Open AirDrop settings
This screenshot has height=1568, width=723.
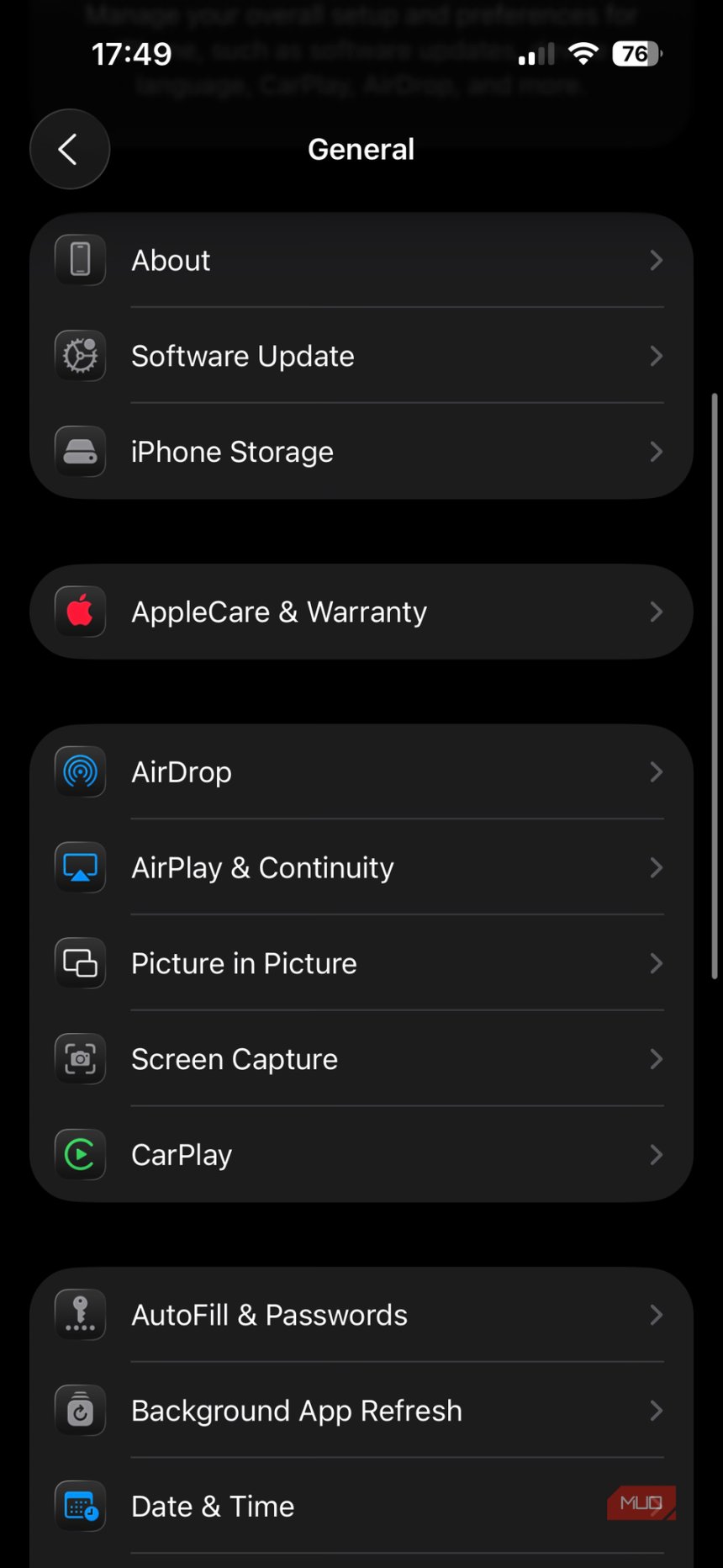coord(361,771)
